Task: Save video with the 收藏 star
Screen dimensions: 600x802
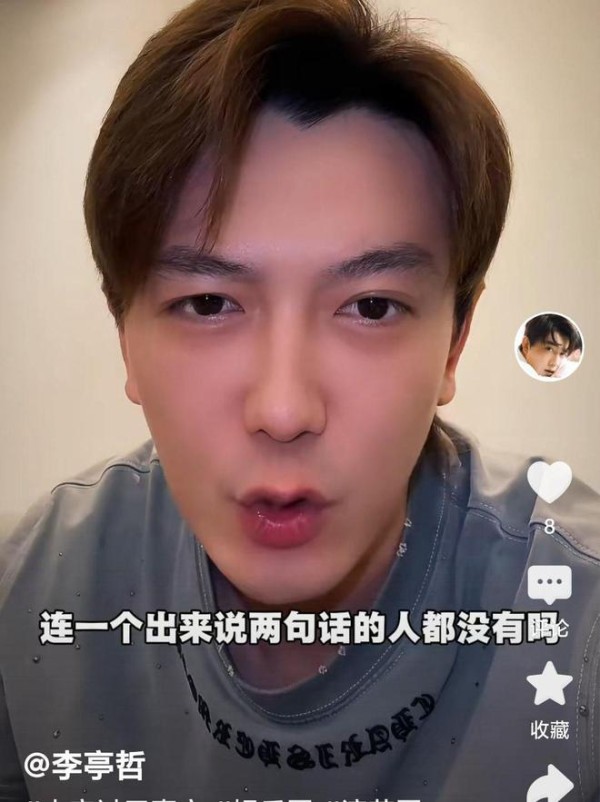Action: [x=549, y=684]
